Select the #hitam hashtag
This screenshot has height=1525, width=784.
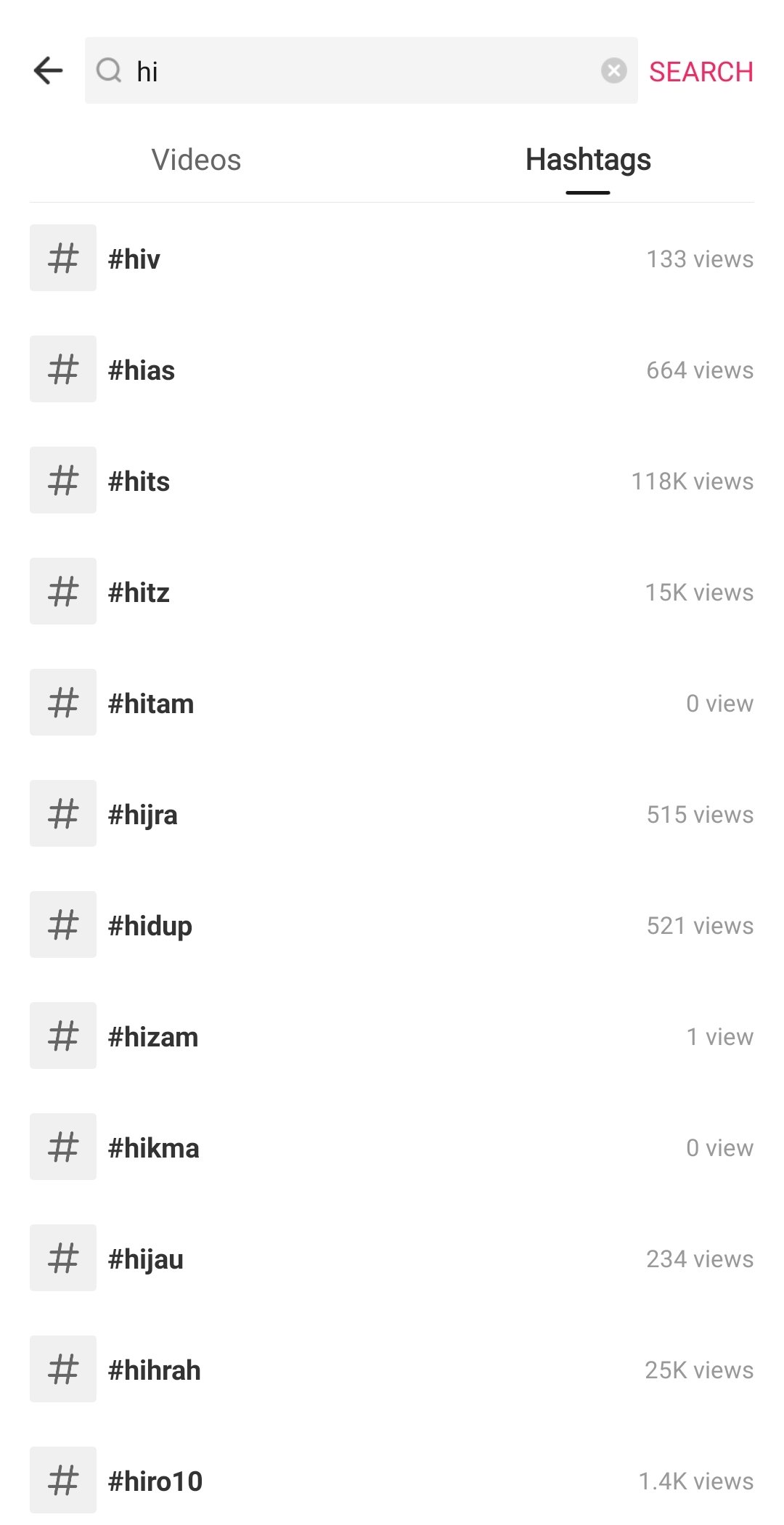[392, 703]
